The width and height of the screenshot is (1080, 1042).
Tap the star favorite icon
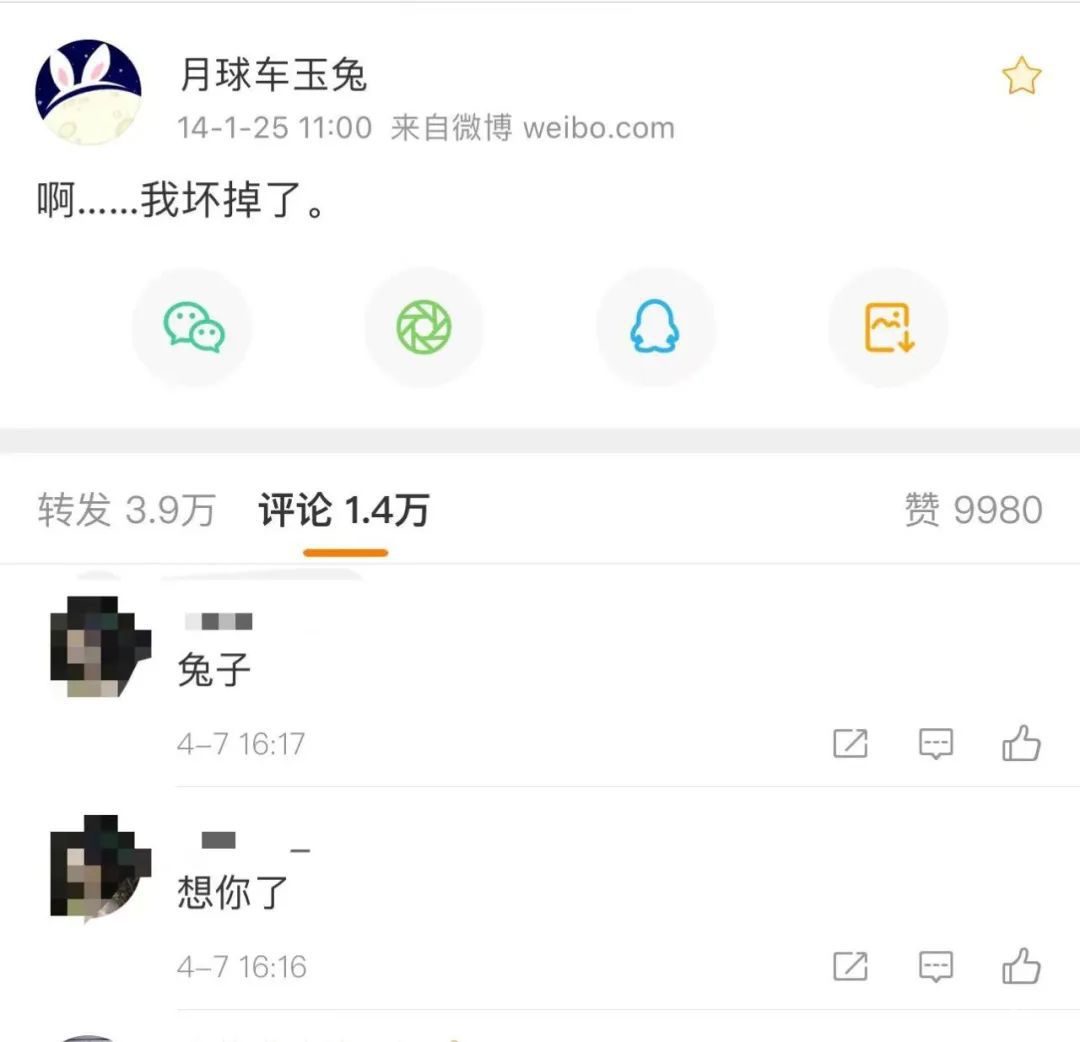pos(1021,77)
